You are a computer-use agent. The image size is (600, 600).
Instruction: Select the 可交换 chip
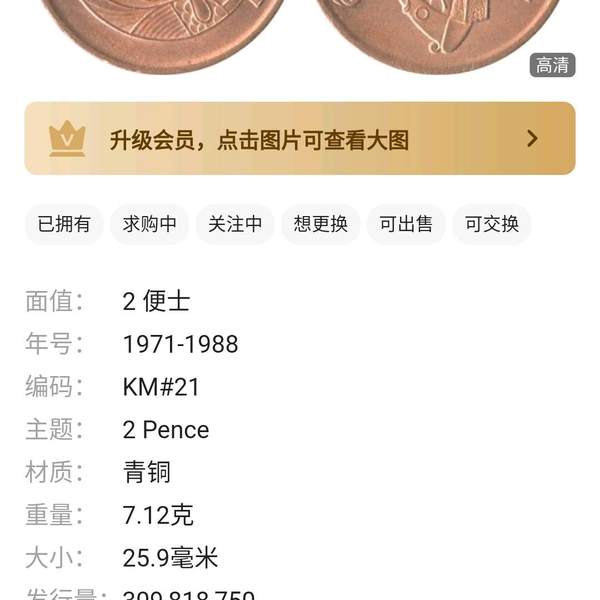(491, 224)
